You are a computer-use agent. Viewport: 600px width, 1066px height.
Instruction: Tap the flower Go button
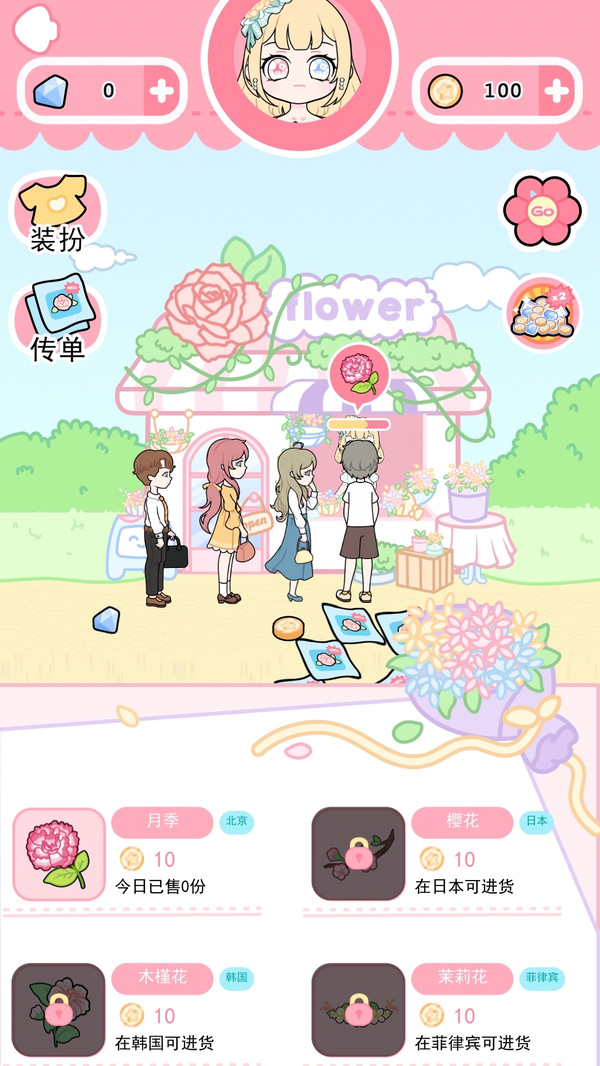(x=542, y=211)
